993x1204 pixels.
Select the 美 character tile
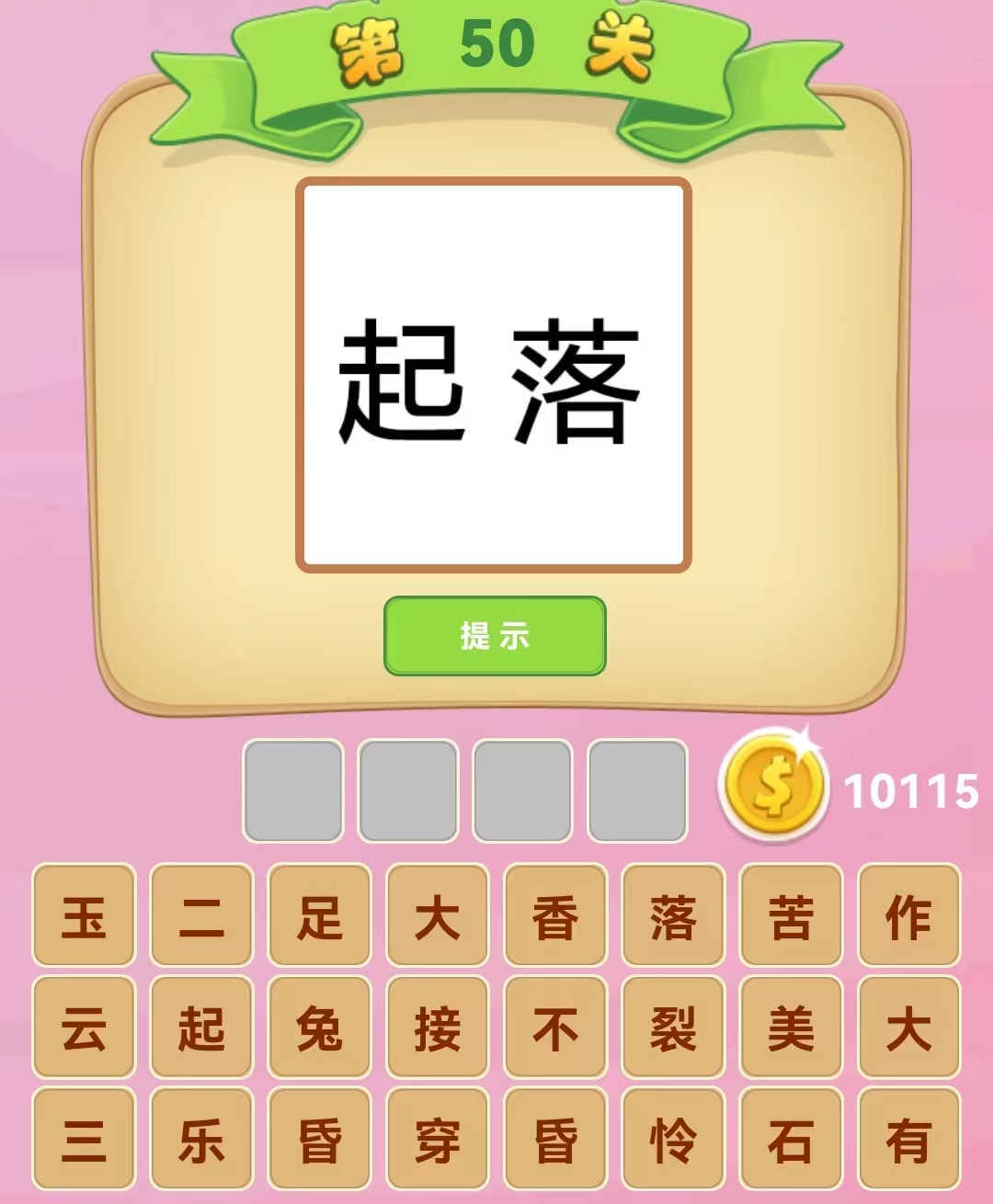(791, 1028)
